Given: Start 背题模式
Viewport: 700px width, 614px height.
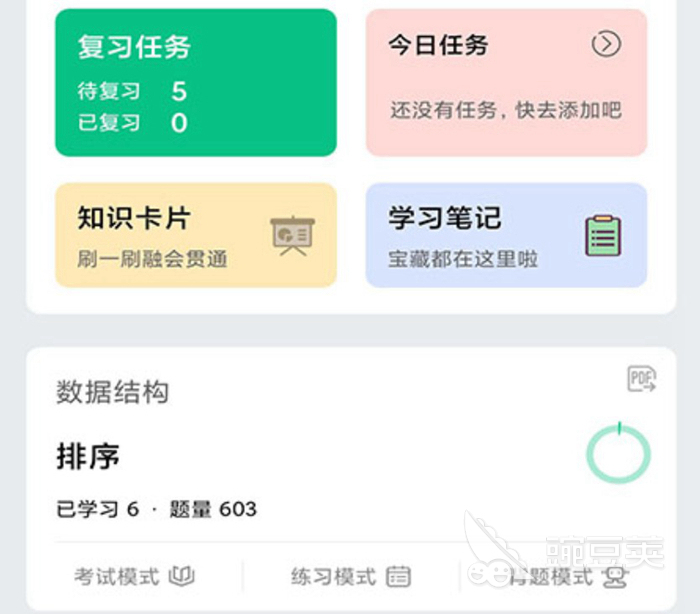Looking at the screenshot, I should [565, 576].
